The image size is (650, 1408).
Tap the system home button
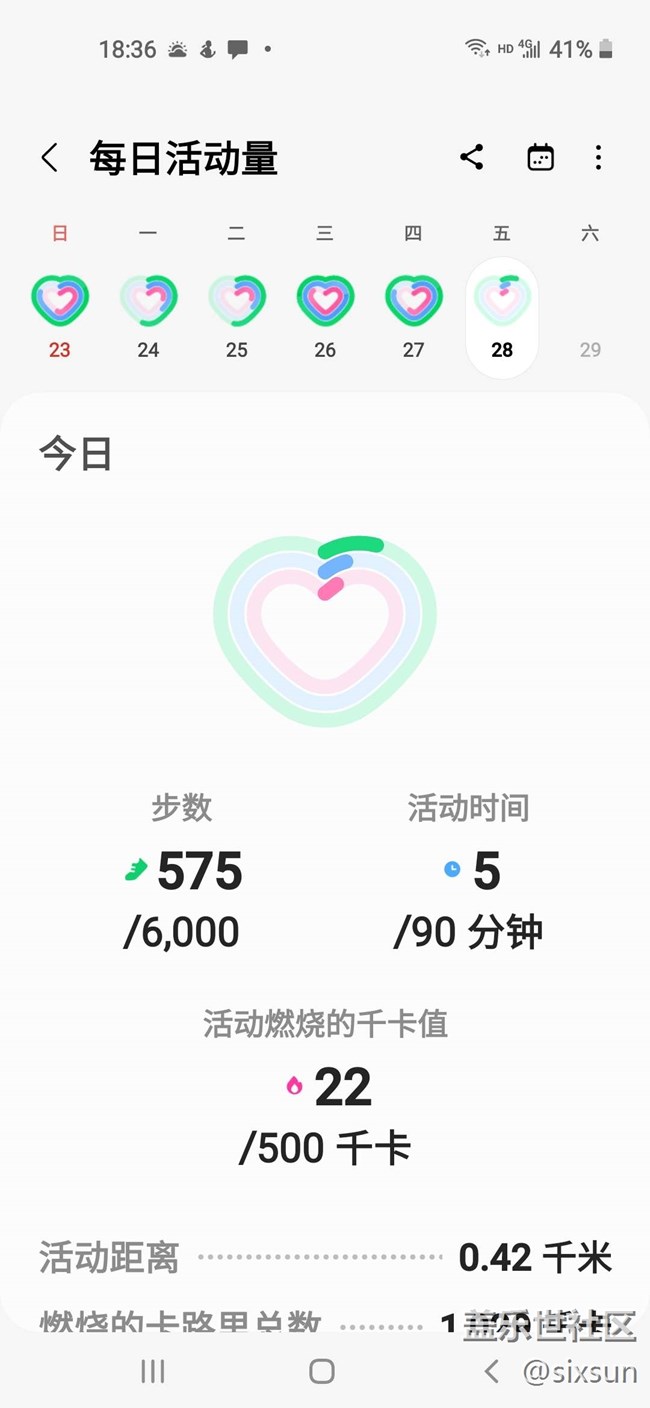tap(322, 1371)
